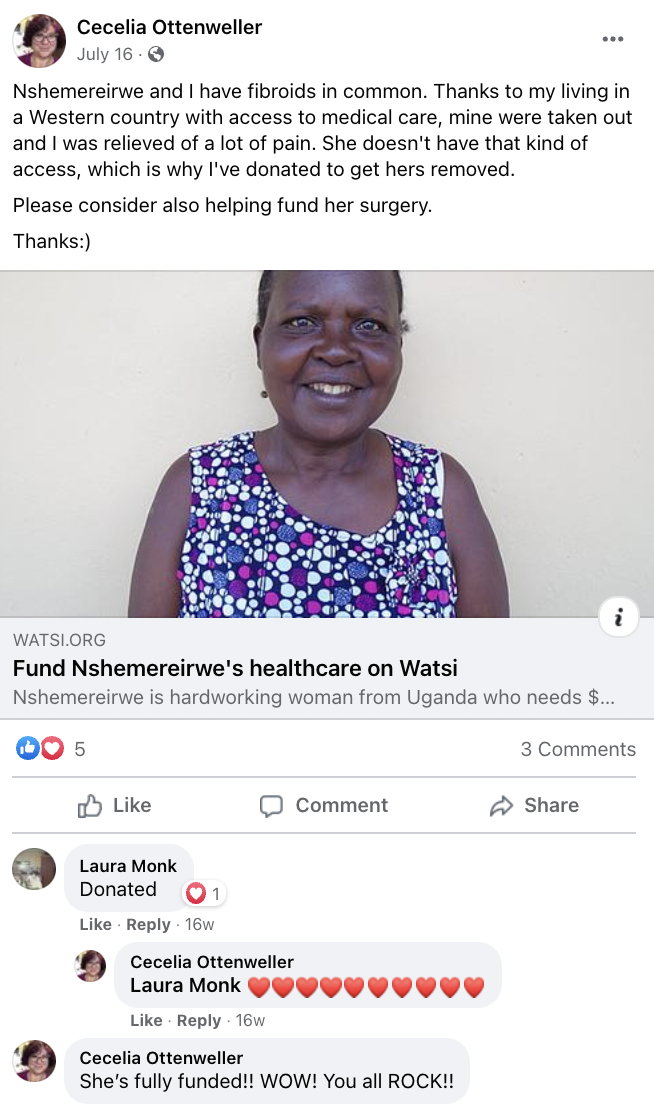
Task: Like Cecelia's hearts reply to Laura
Action: 146,1020
